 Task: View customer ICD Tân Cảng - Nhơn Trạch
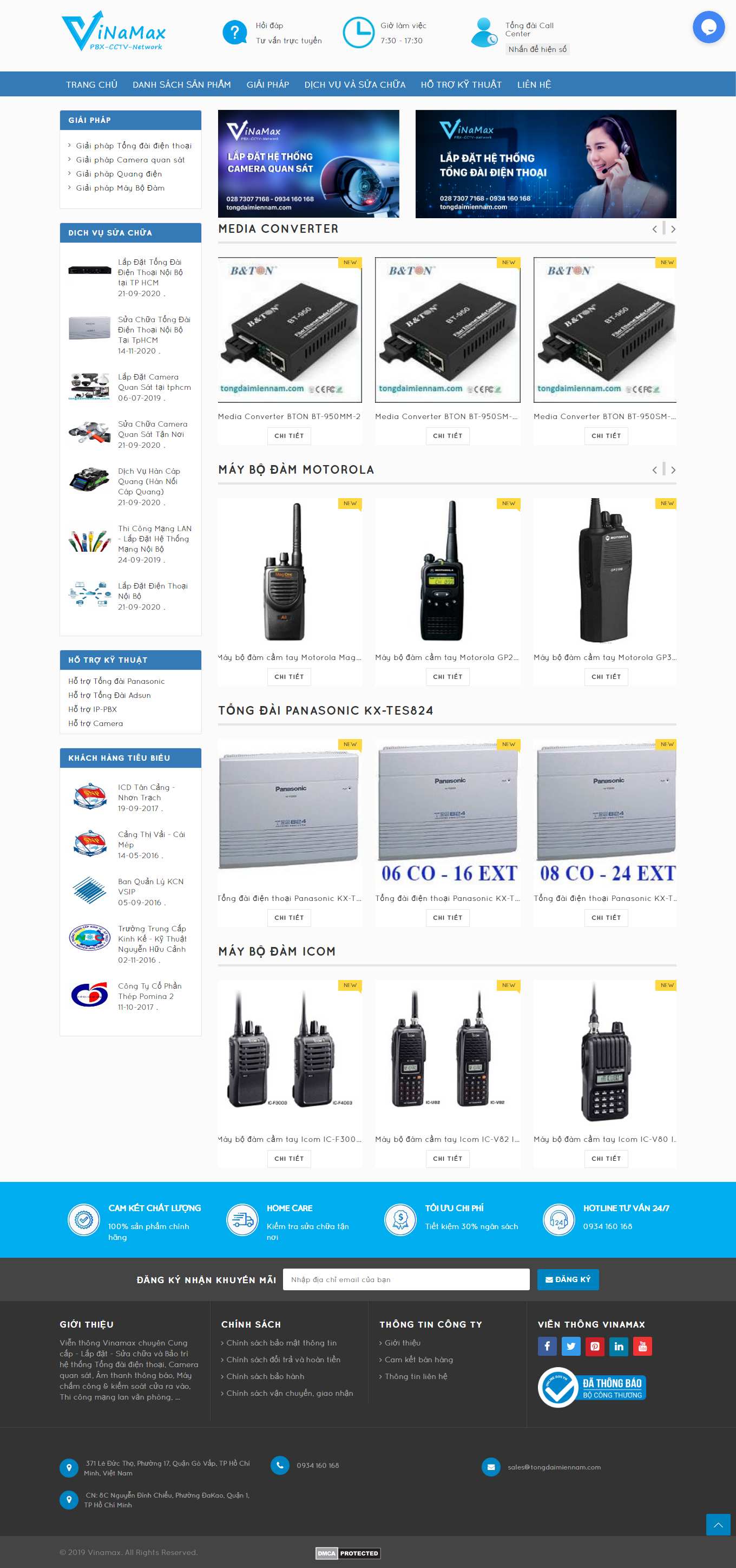[x=146, y=792]
